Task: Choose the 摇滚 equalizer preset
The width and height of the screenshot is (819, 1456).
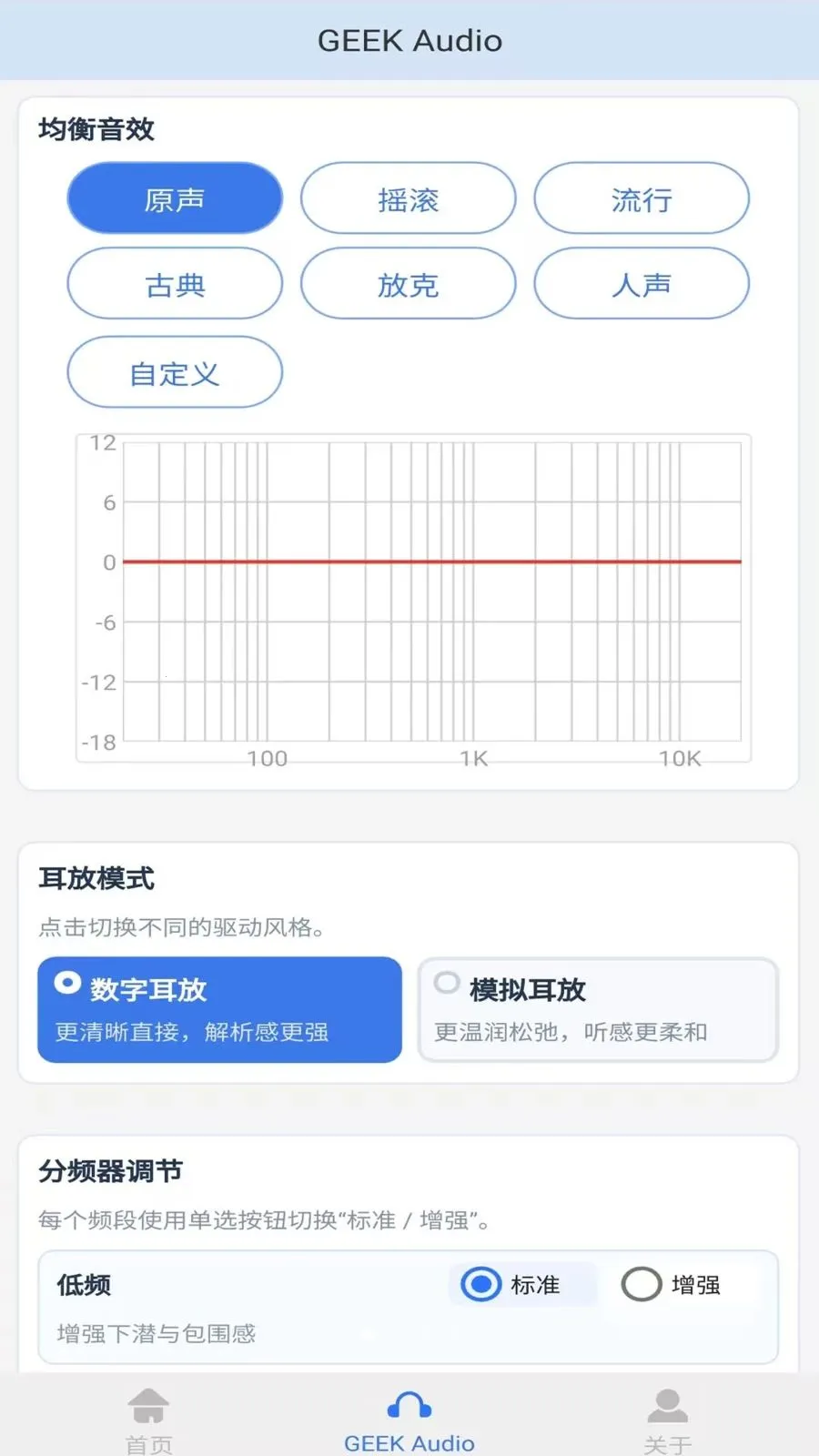Action: pos(408,198)
